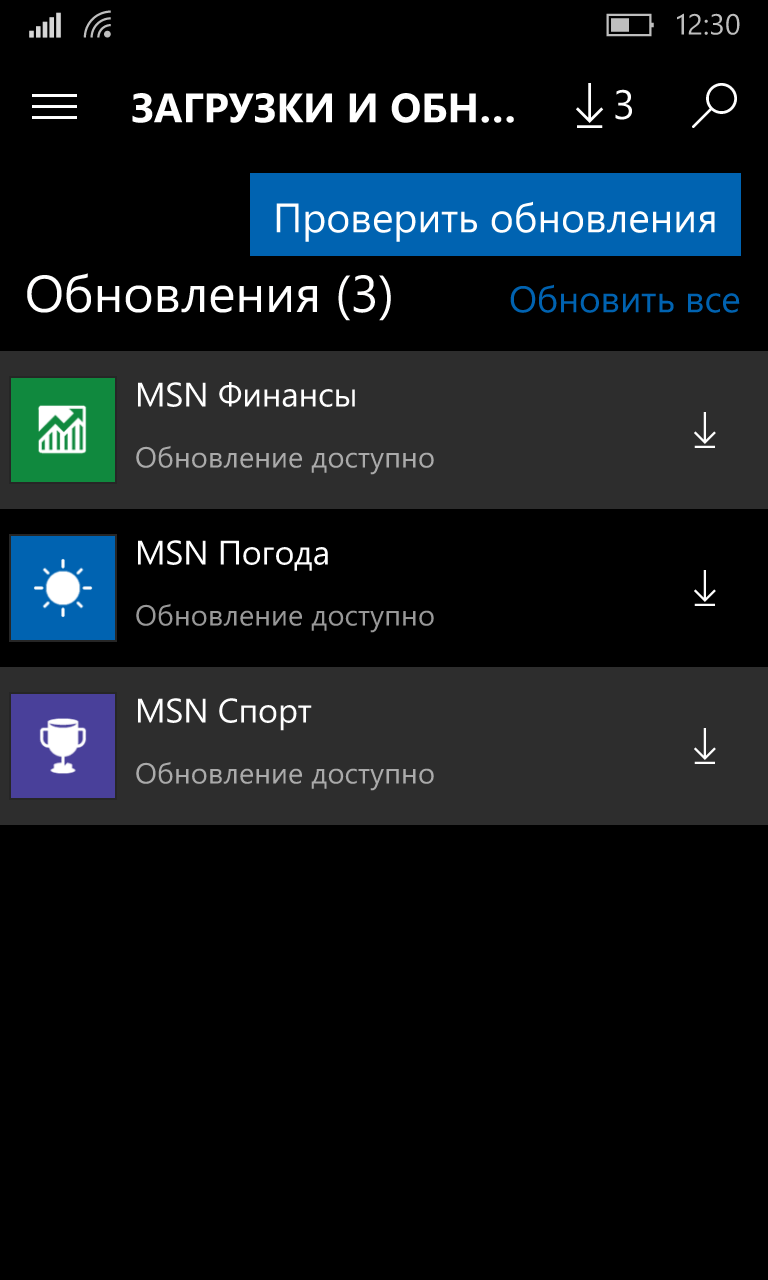The height and width of the screenshot is (1280, 768).
Task: Open the downloads indicator showing 3
Action: coord(604,107)
